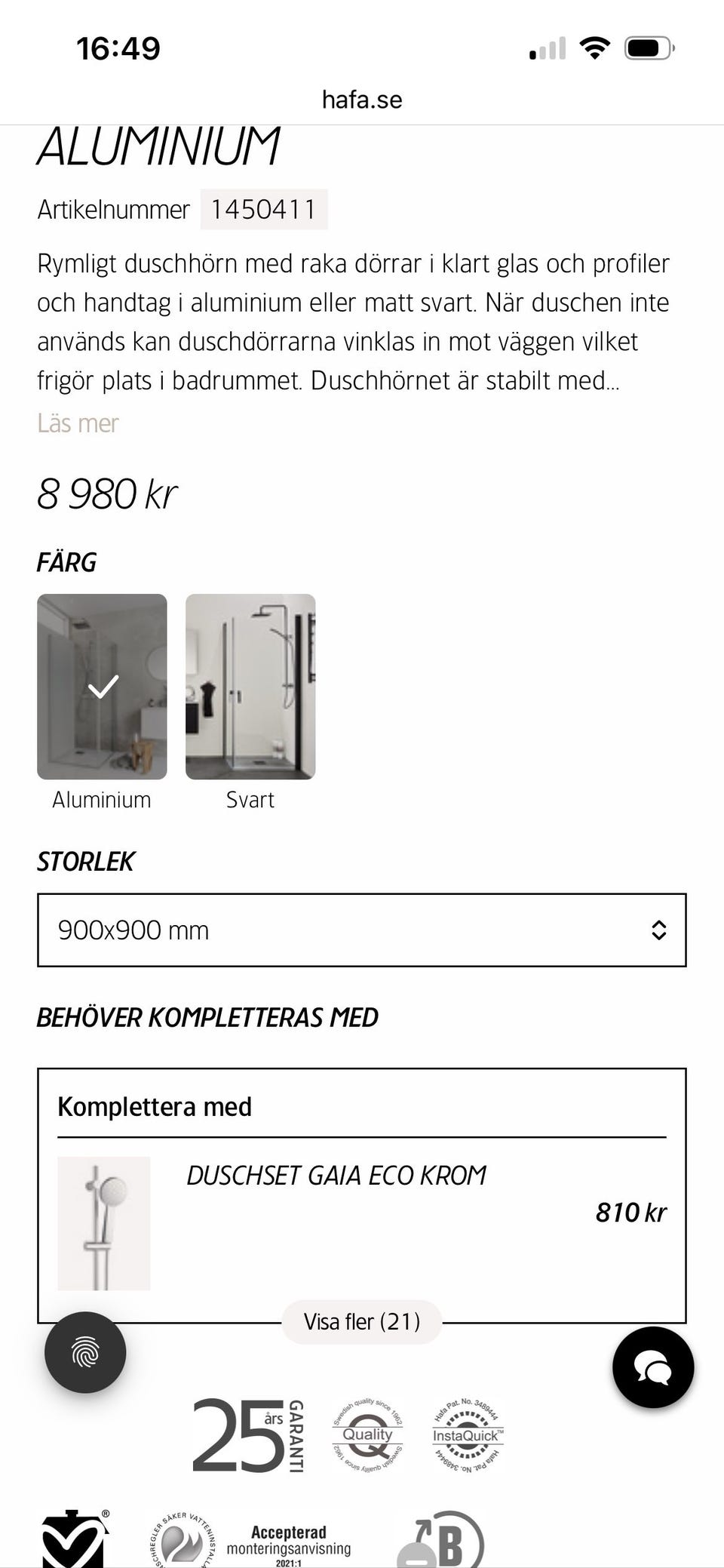Viewport: 724px width, 1568px height.
Task: Click the Aluminium color swatch
Action: [102, 685]
